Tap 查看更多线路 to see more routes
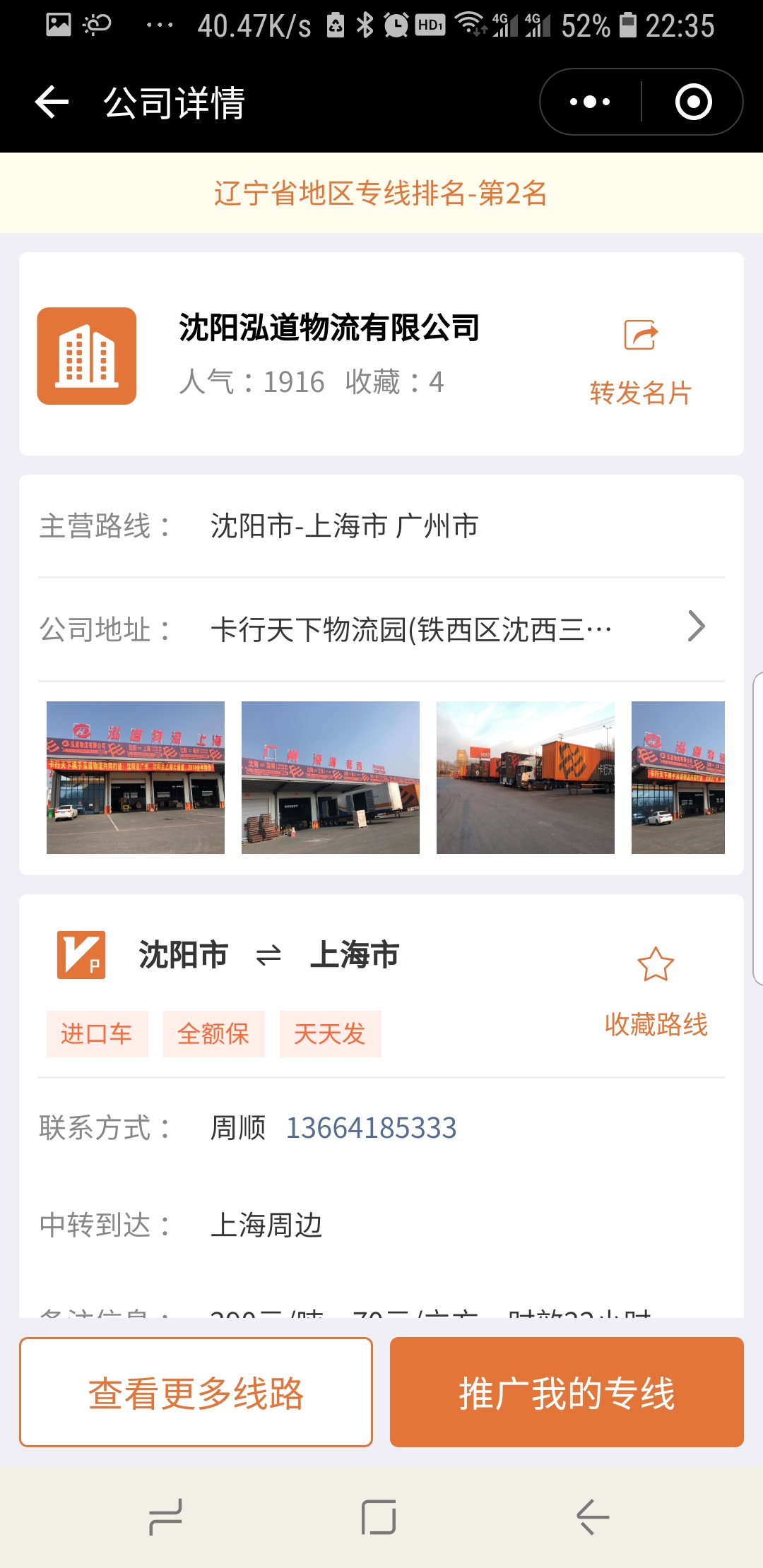The image size is (763, 1568). [196, 1392]
